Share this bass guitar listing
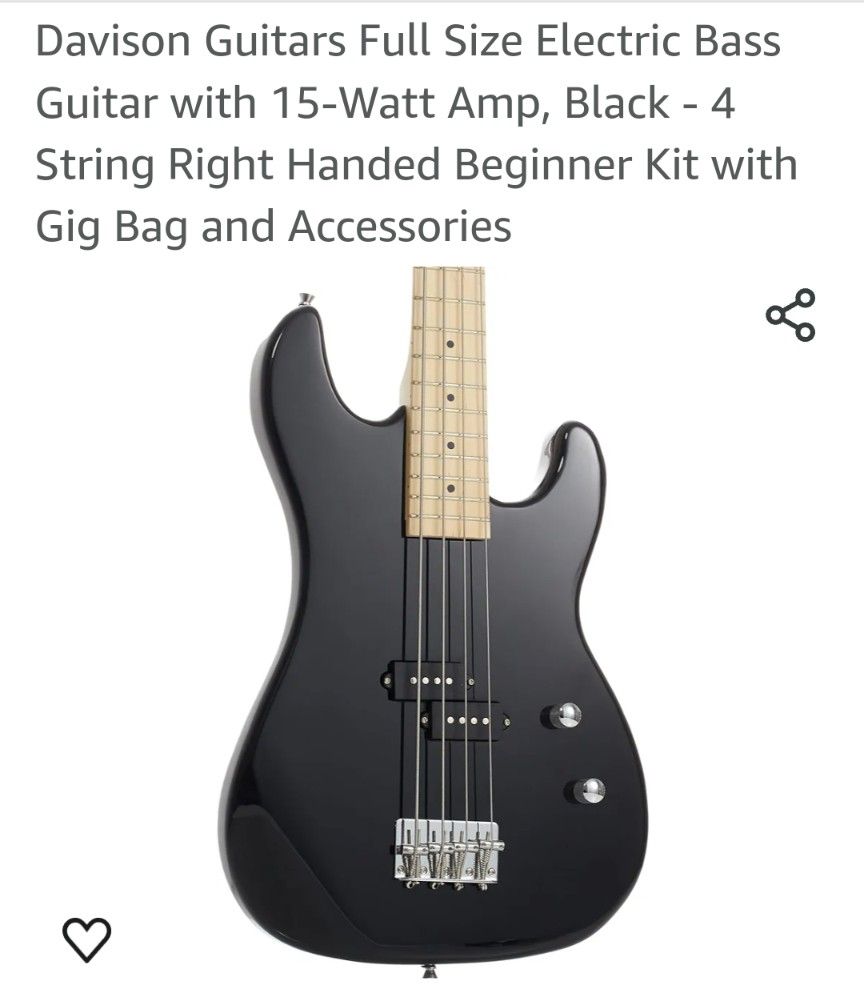The image size is (864, 1005). click(791, 316)
